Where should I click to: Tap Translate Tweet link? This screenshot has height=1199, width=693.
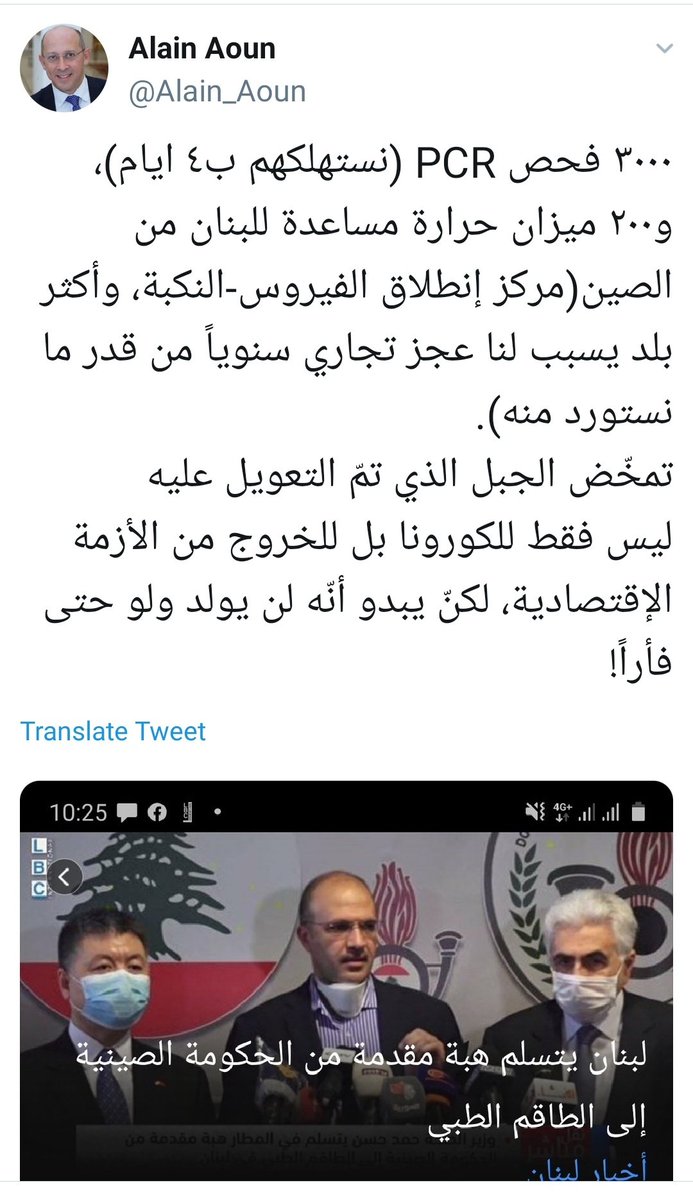113,730
